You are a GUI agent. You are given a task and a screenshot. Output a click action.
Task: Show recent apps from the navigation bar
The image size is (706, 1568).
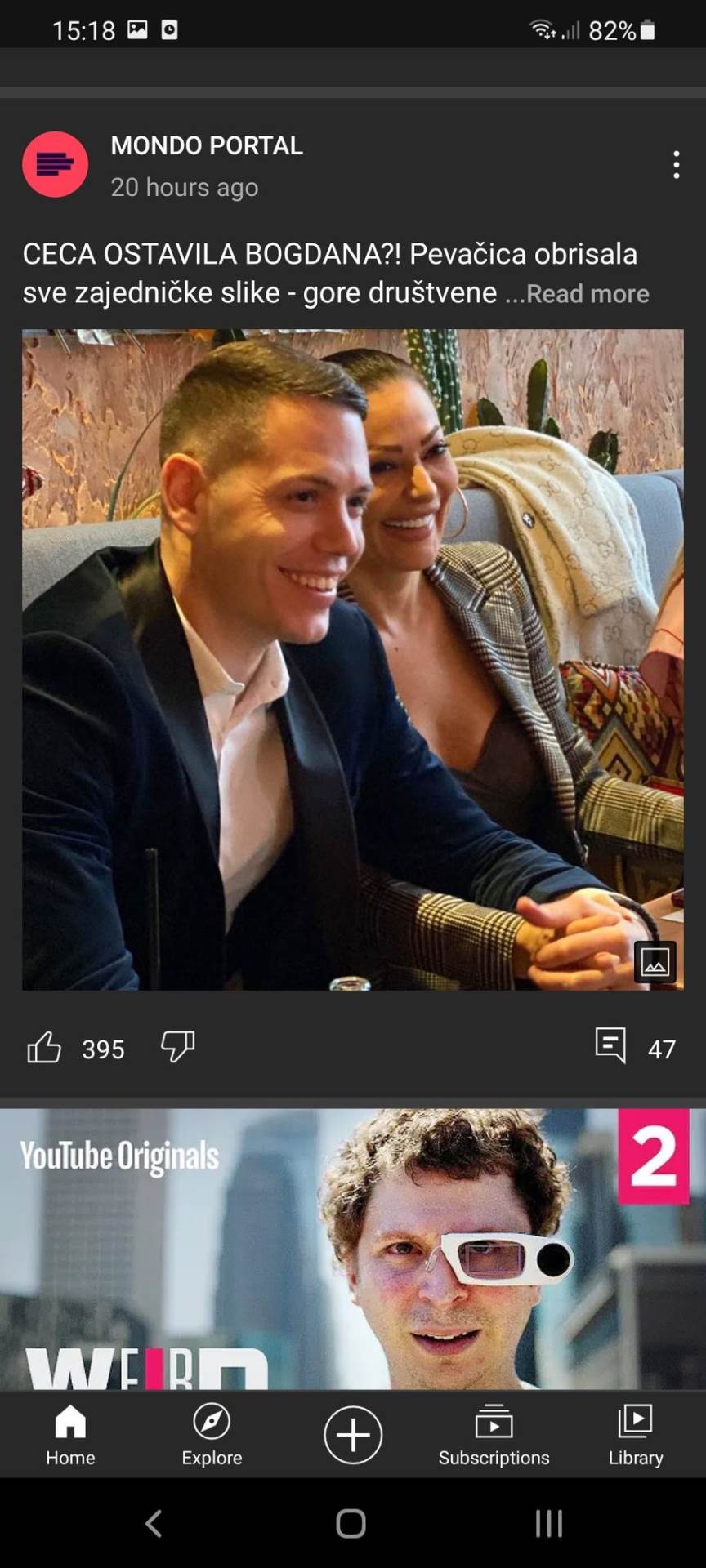pyautogui.click(x=548, y=1523)
